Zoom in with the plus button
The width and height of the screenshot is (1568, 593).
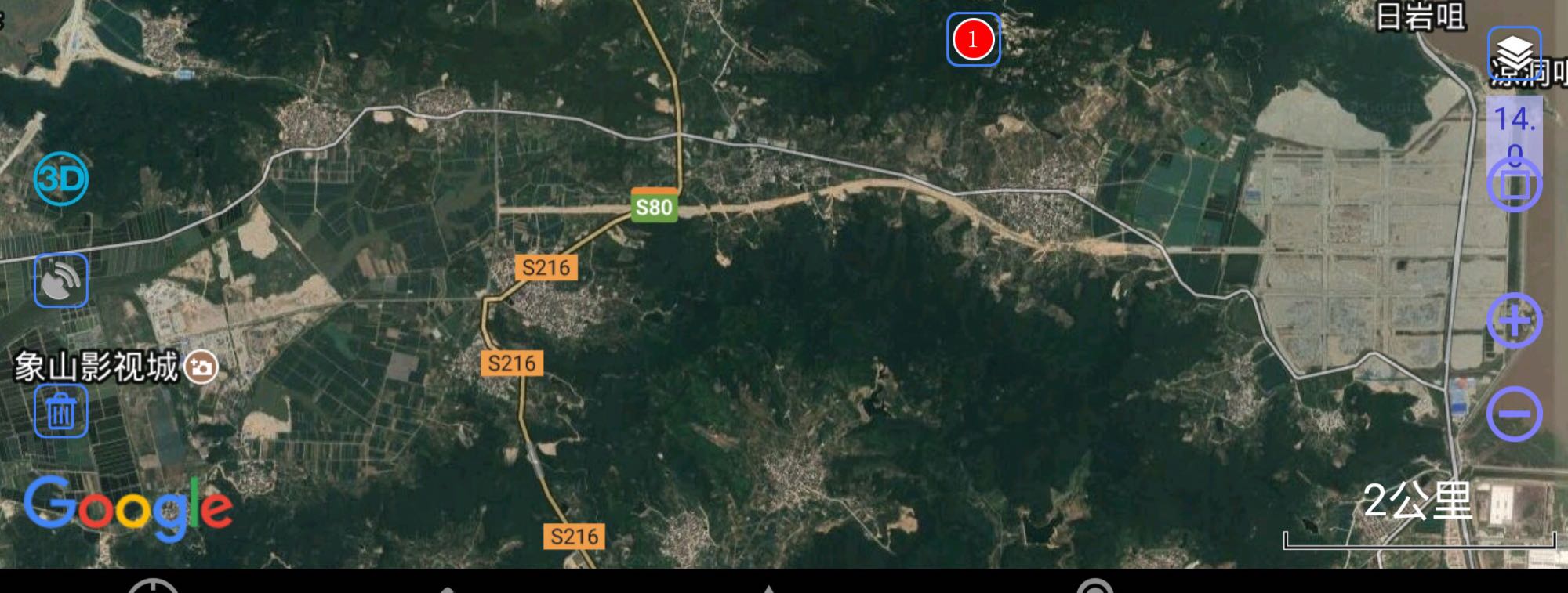1515,321
